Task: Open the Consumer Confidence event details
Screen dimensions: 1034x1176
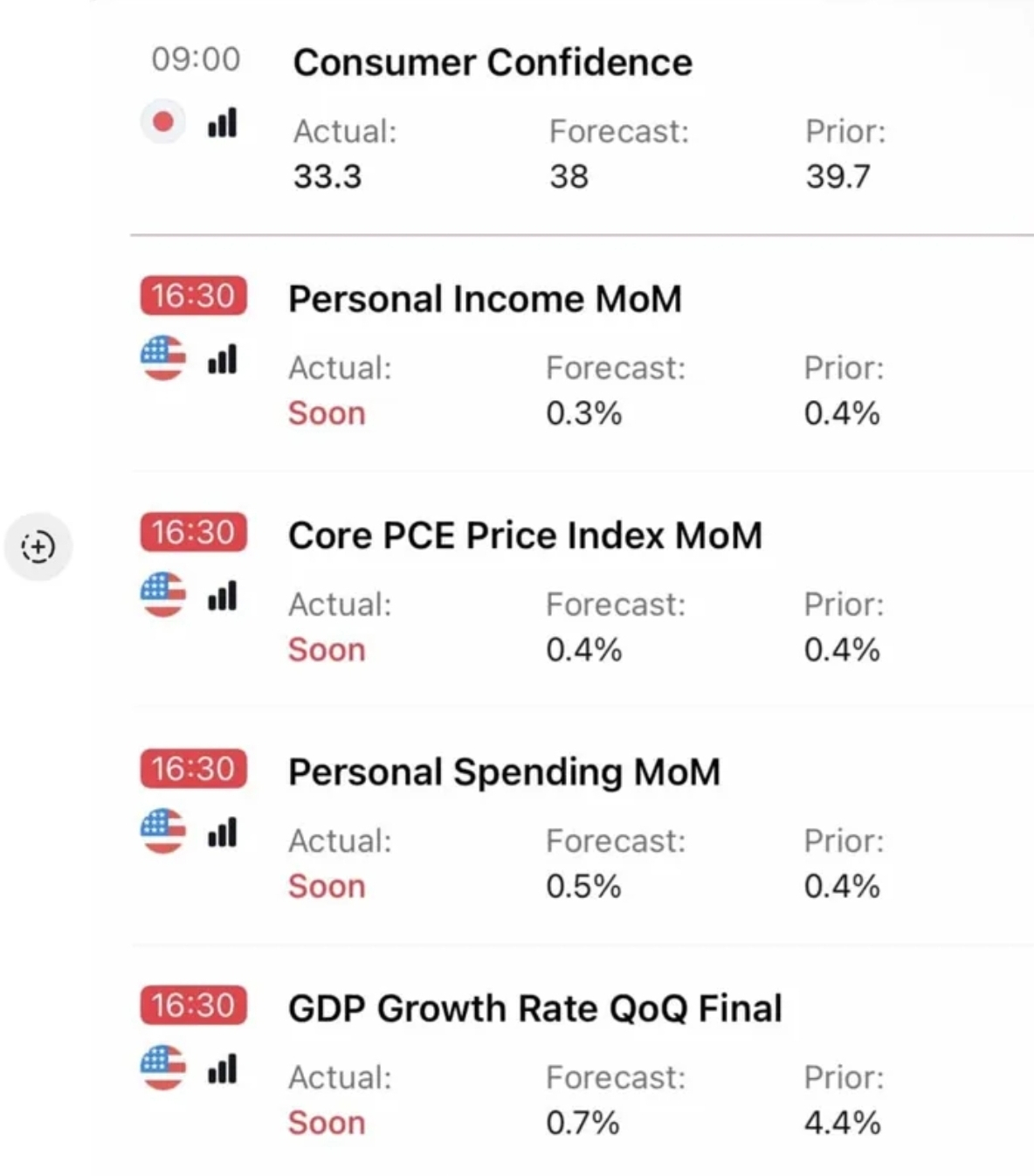Action: (493, 63)
